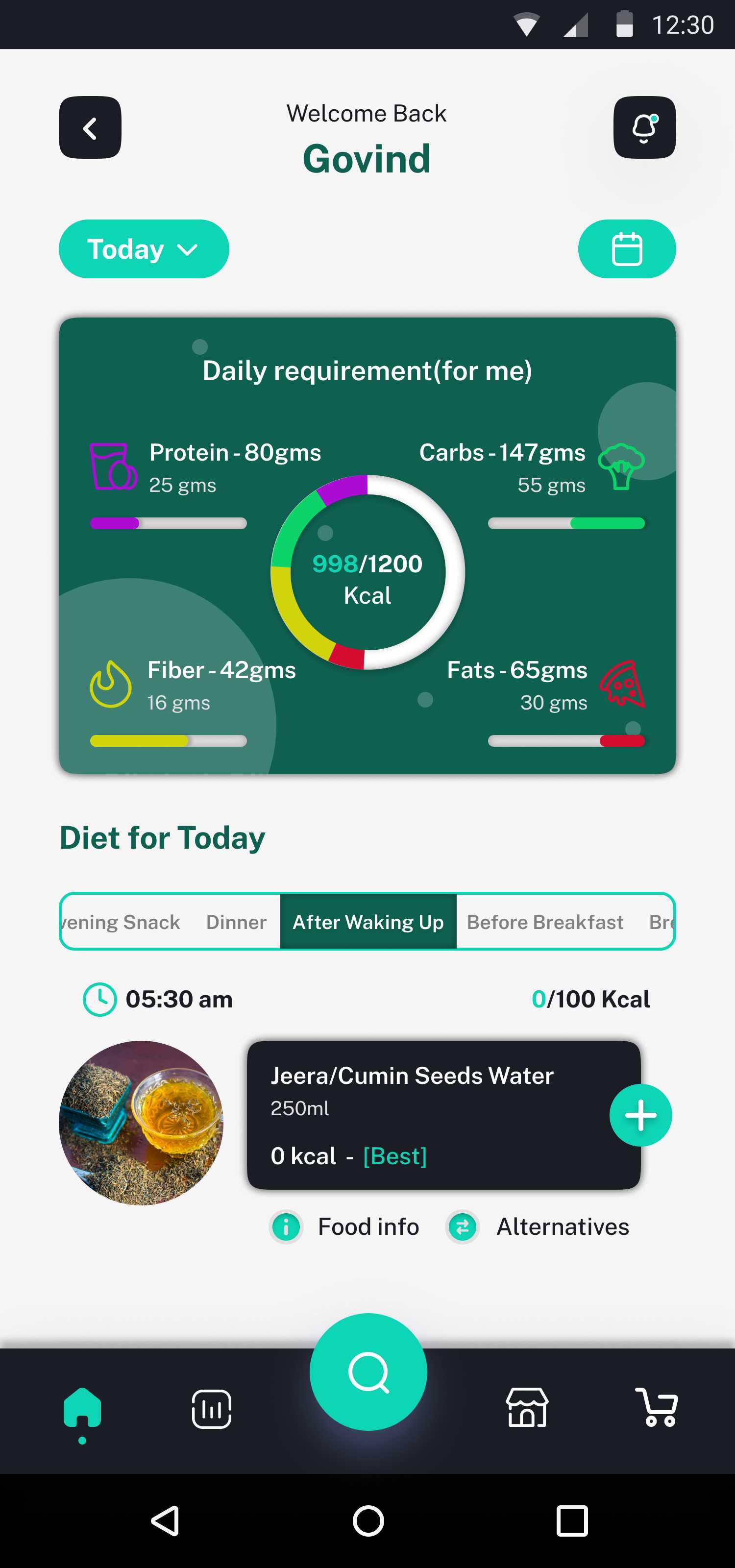Show Alternatives for this food
735x1568 pixels.
pyautogui.click(x=538, y=1226)
